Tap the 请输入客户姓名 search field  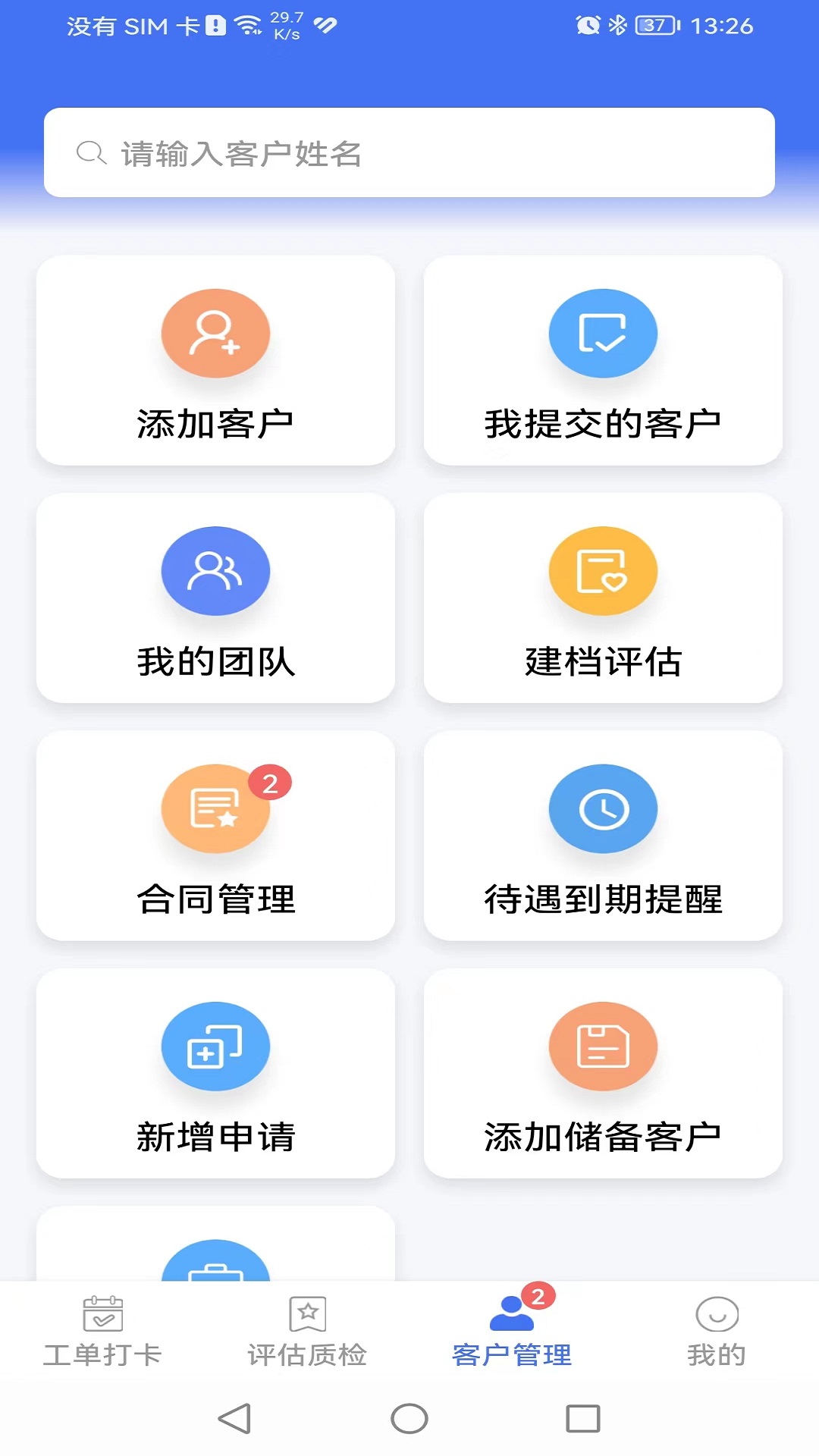tap(409, 153)
